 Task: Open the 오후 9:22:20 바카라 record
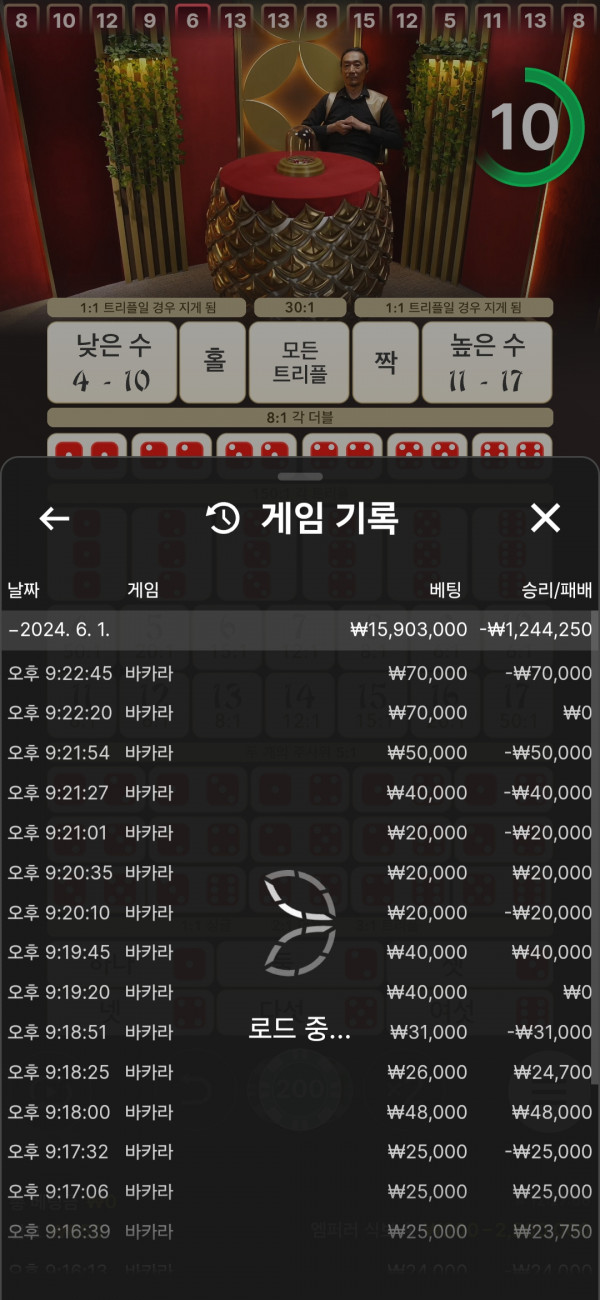coord(298,713)
